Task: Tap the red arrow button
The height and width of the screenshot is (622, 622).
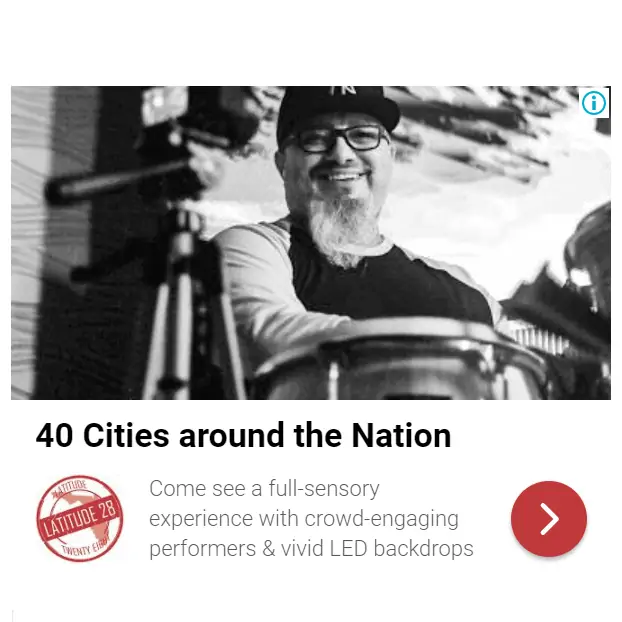Action: pos(548,519)
